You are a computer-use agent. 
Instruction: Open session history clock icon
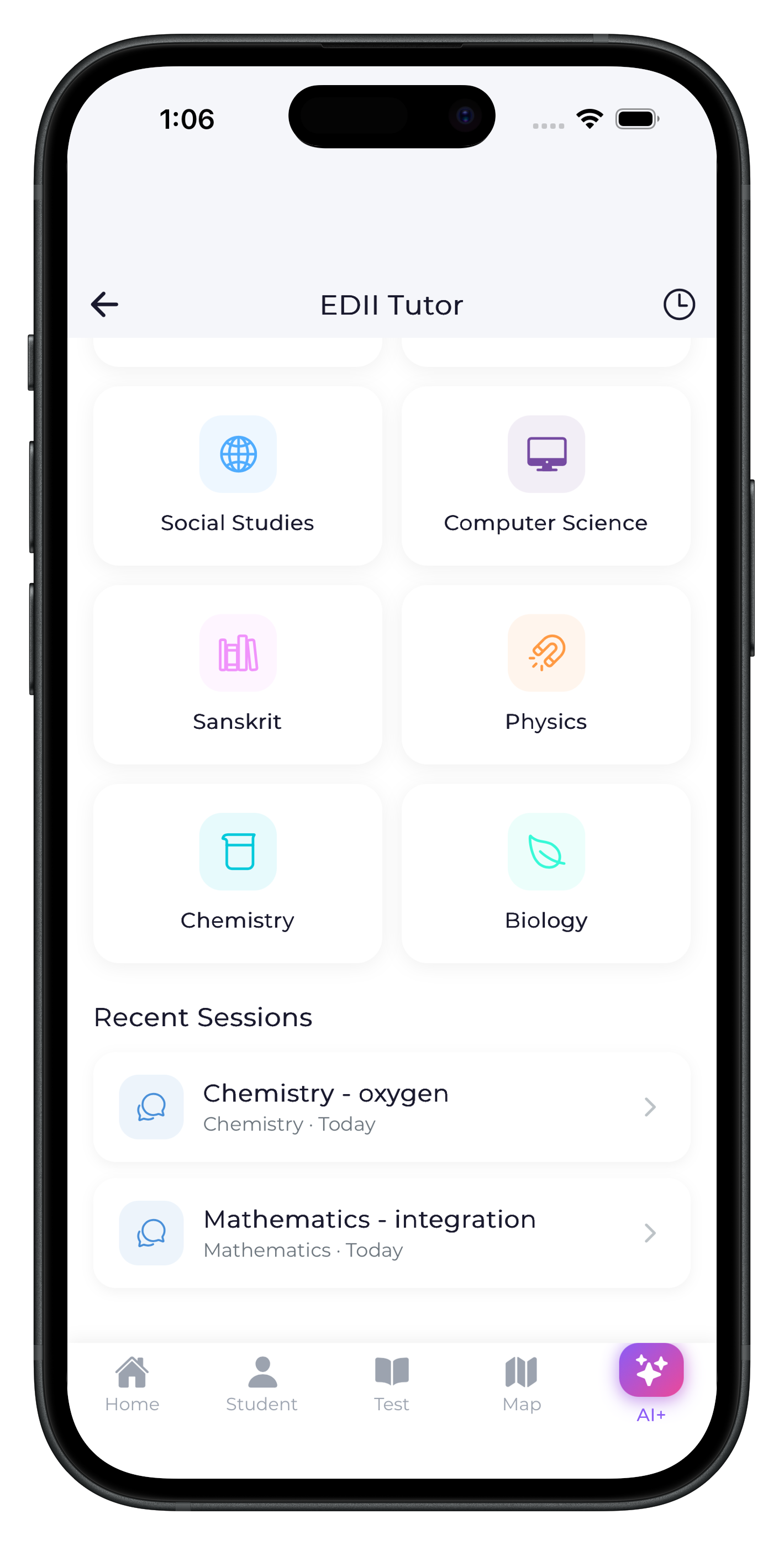pyautogui.click(x=678, y=304)
